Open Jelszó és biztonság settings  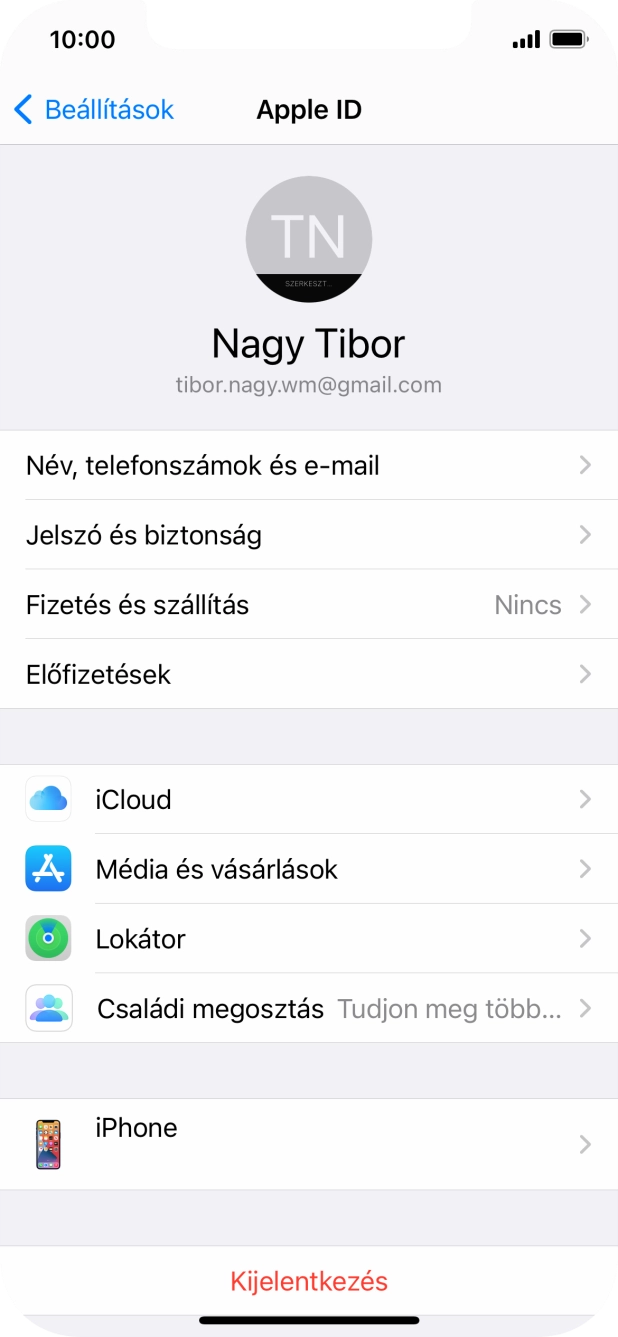tap(309, 535)
